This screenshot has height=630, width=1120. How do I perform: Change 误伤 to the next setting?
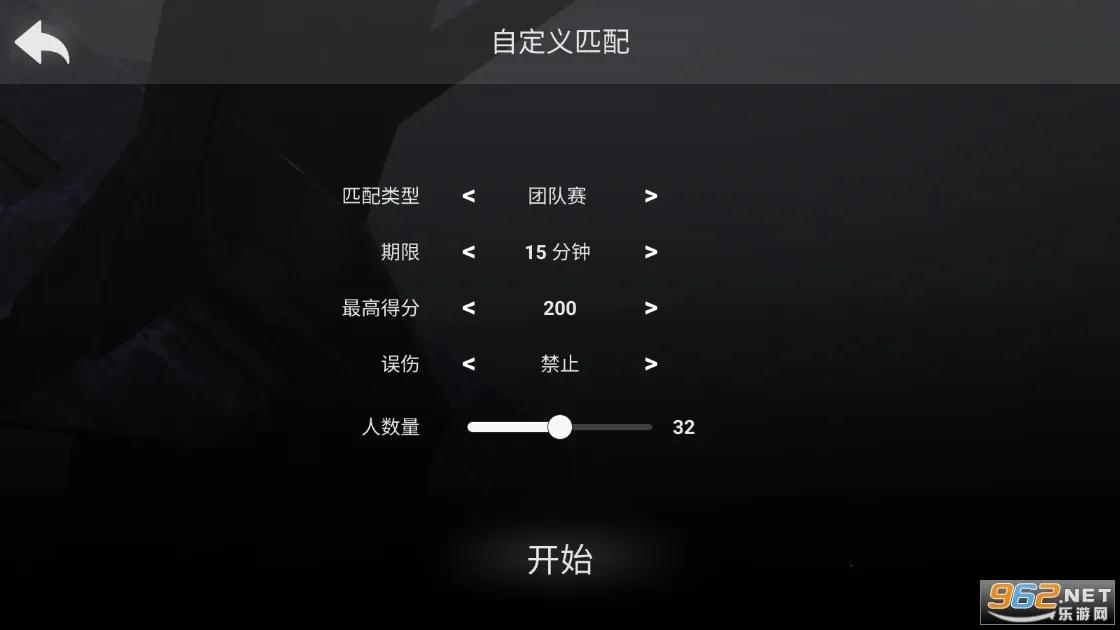[651, 364]
